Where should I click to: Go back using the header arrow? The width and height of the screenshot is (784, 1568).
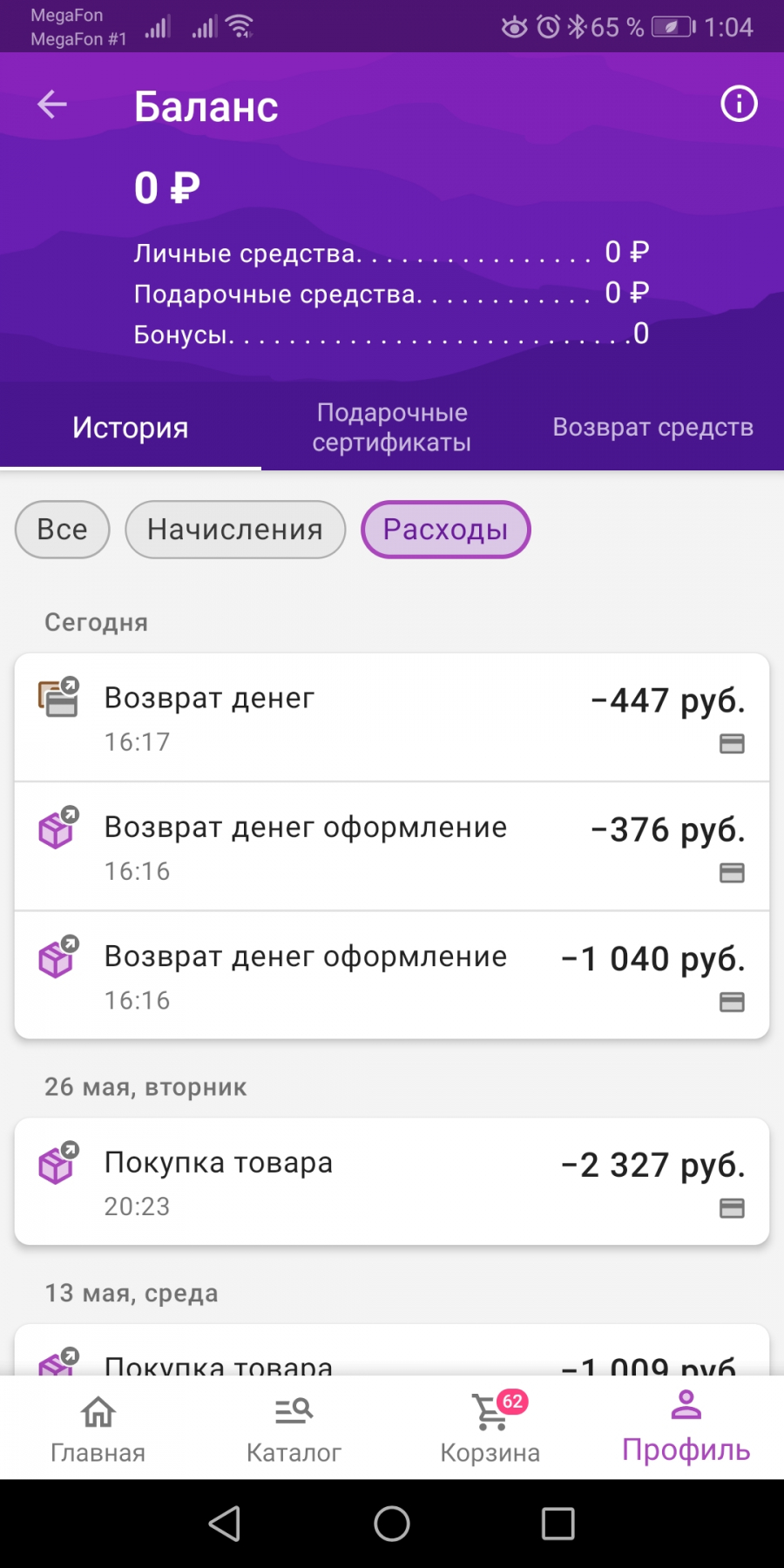(52, 105)
